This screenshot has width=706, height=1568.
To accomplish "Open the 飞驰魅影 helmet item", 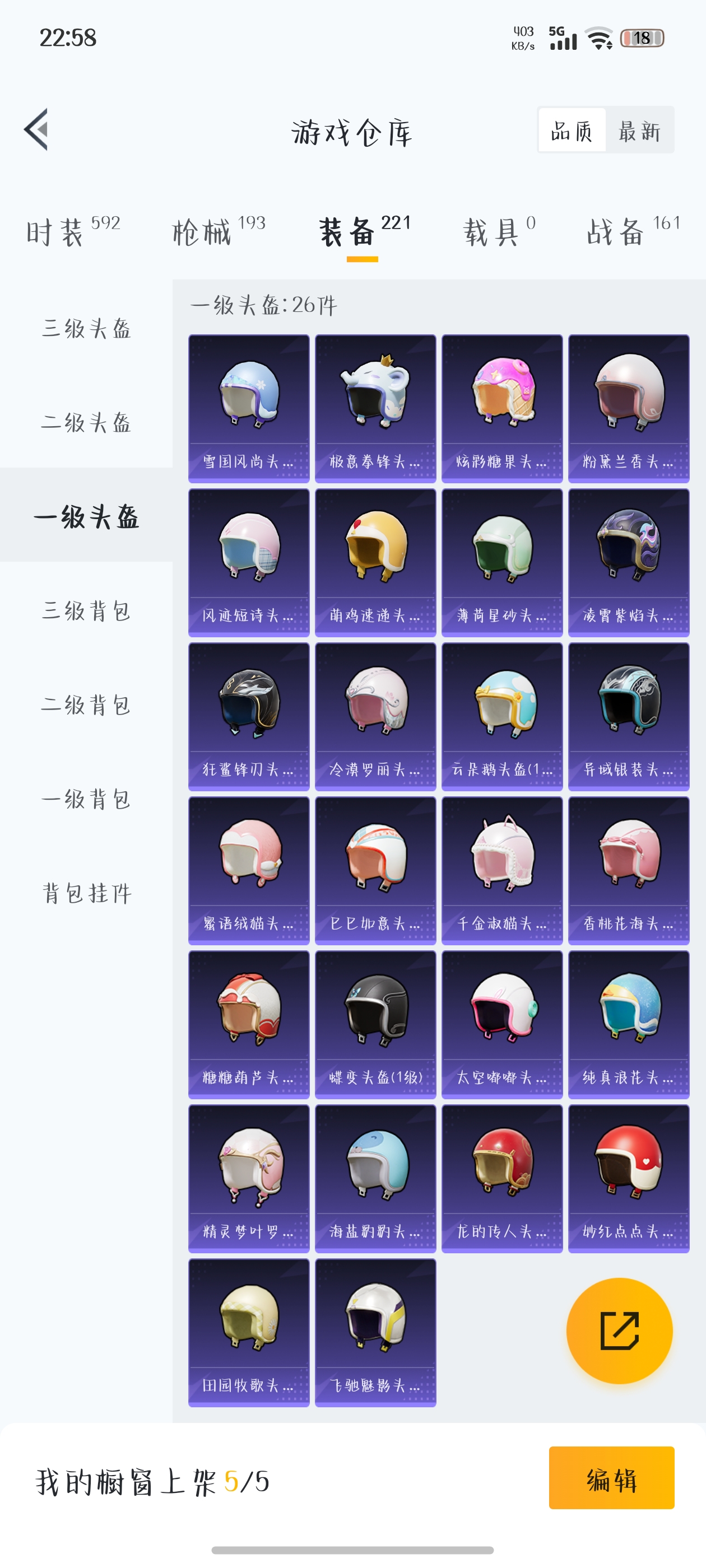I will tap(375, 1332).
